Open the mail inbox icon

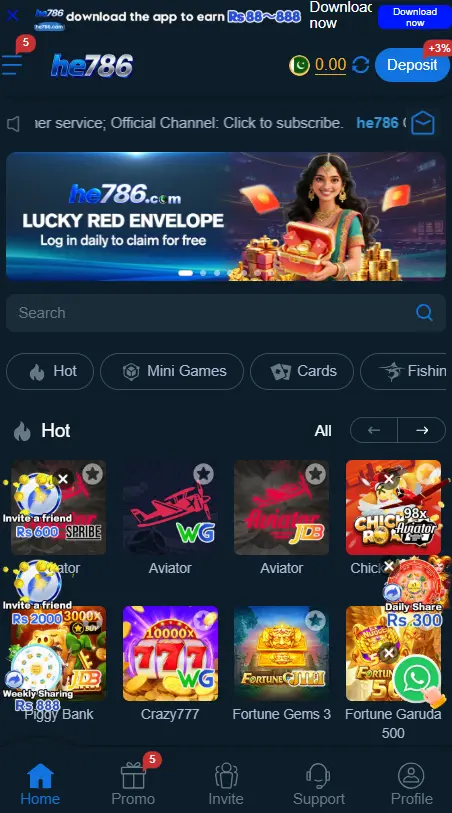click(x=423, y=123)
